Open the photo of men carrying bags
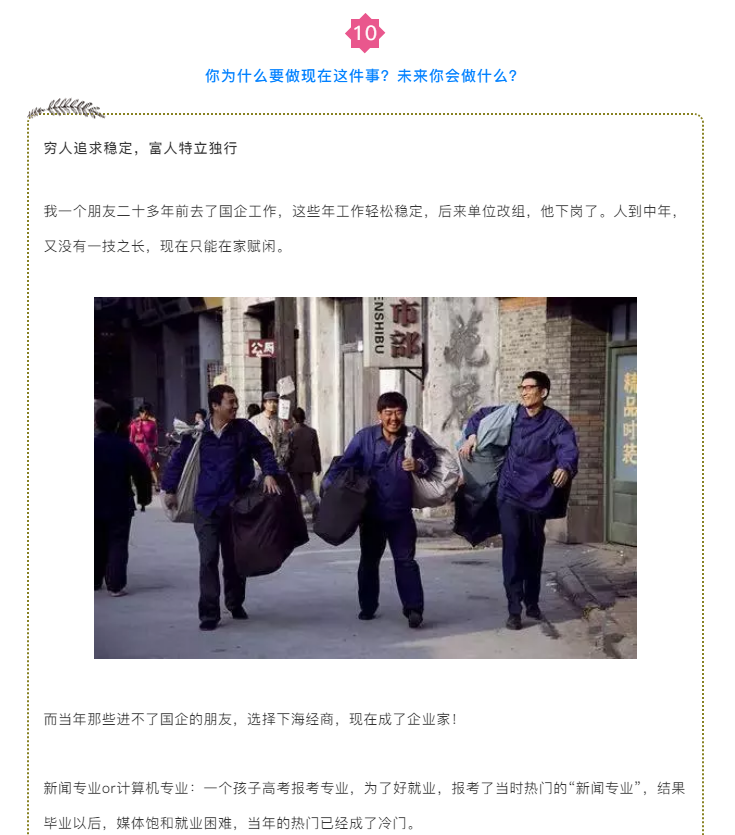This screenshot has width=735, height=835. (365, 478)
